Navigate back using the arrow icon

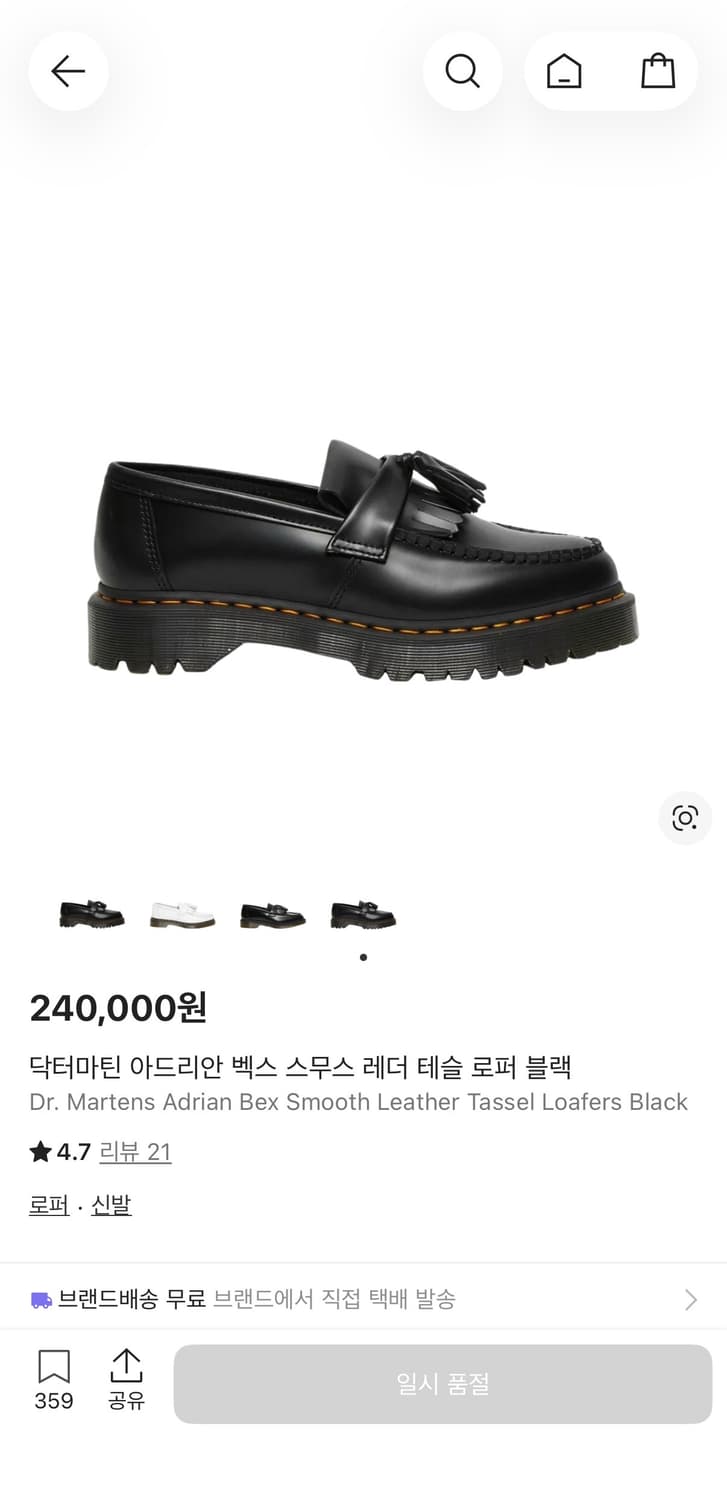[68, 71]
